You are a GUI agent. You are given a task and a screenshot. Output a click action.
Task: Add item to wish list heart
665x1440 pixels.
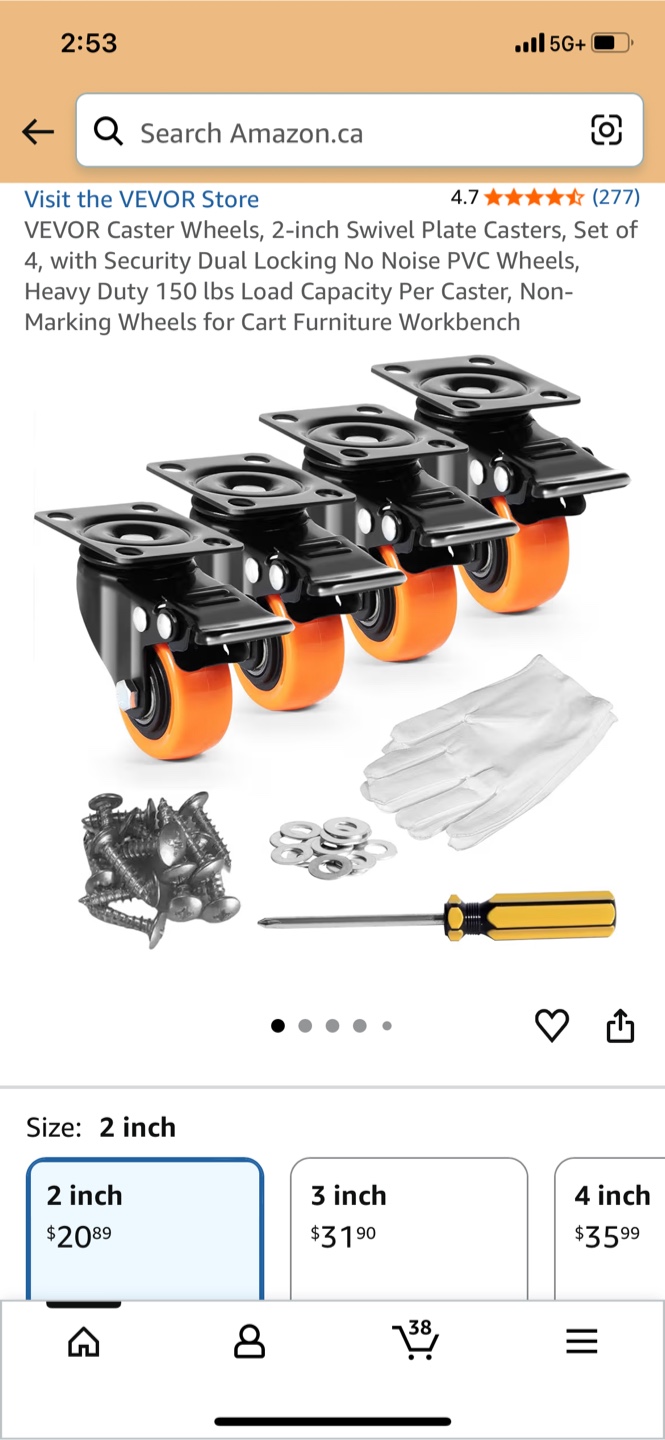[552, 1026]
